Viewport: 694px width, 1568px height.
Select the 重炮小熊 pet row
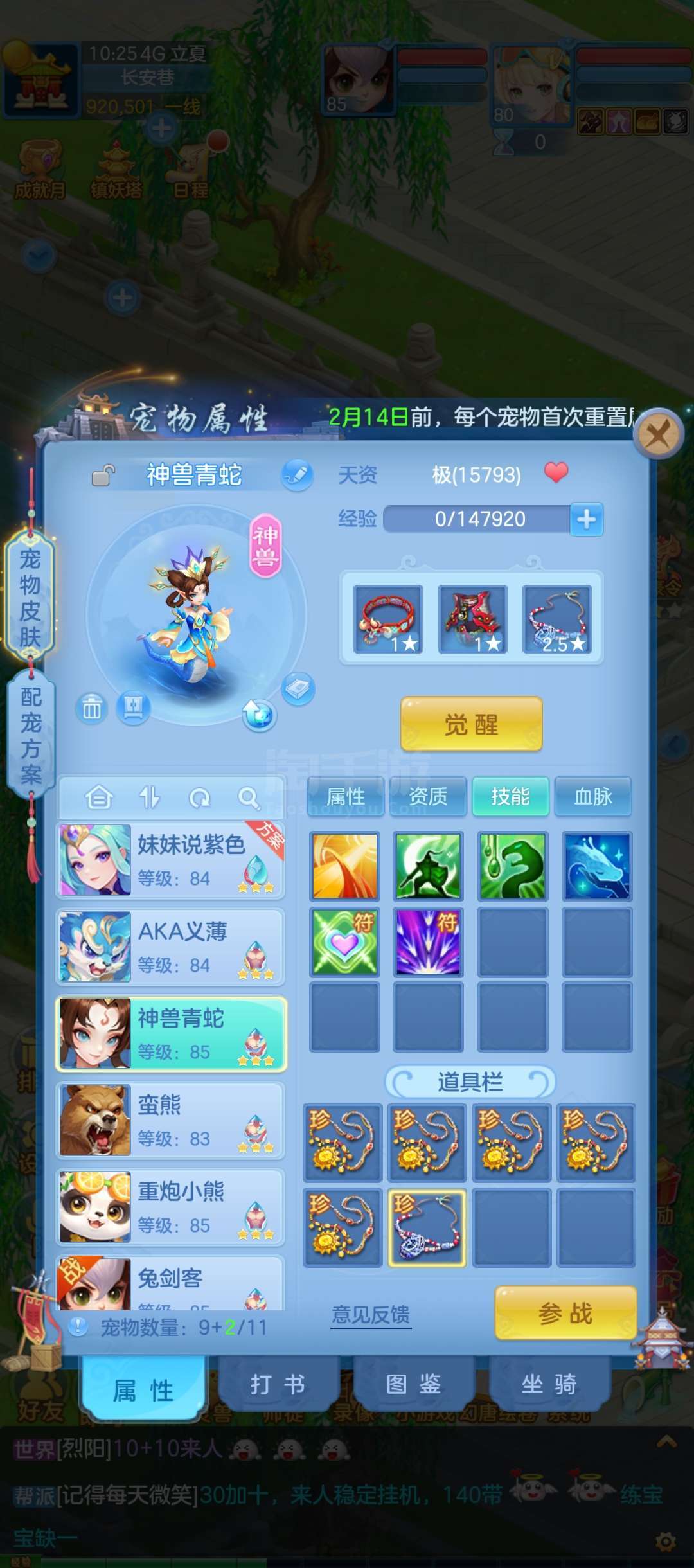click(x=170, y=1207)
